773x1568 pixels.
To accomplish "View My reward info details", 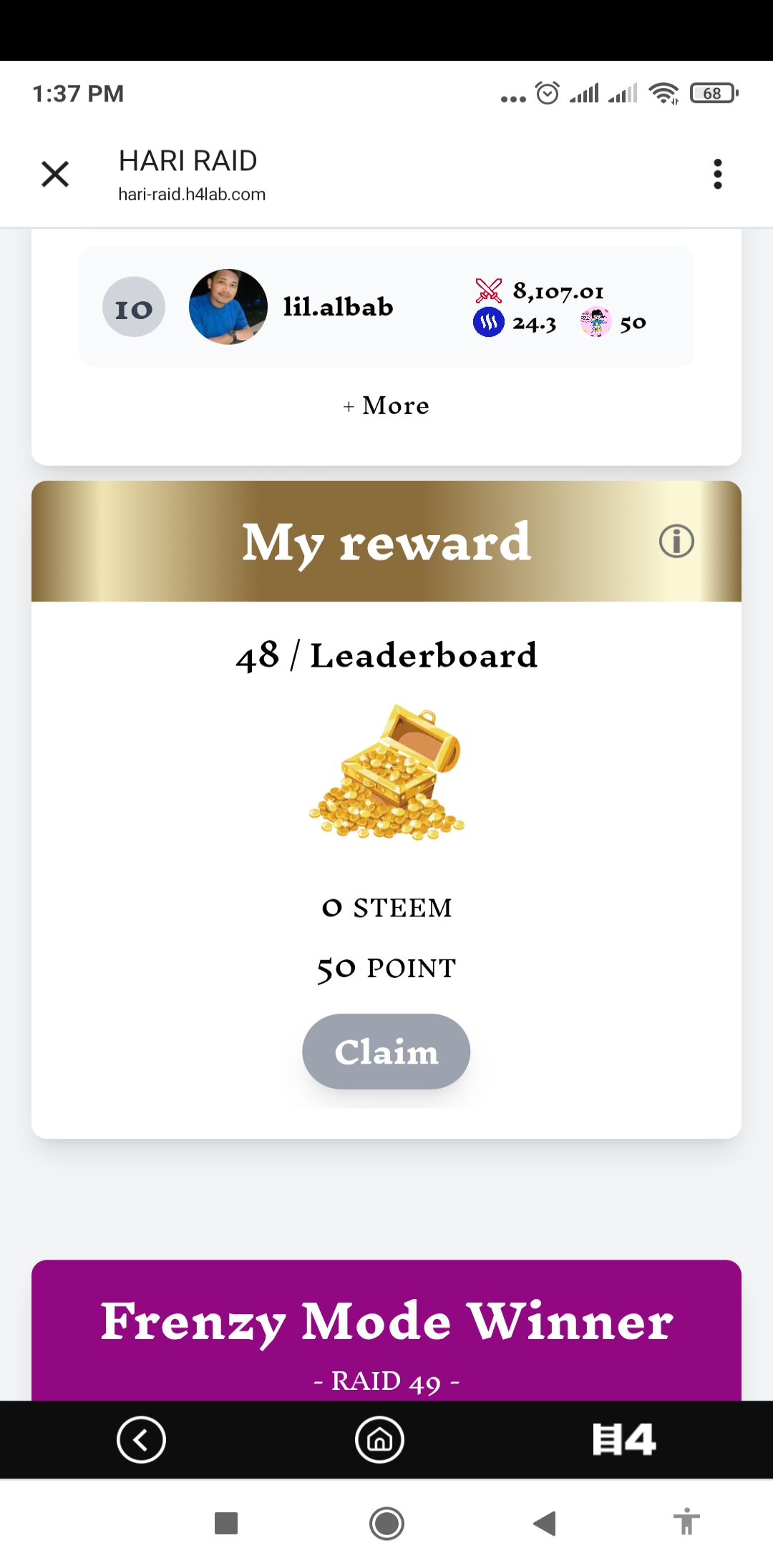I will 676,541.
